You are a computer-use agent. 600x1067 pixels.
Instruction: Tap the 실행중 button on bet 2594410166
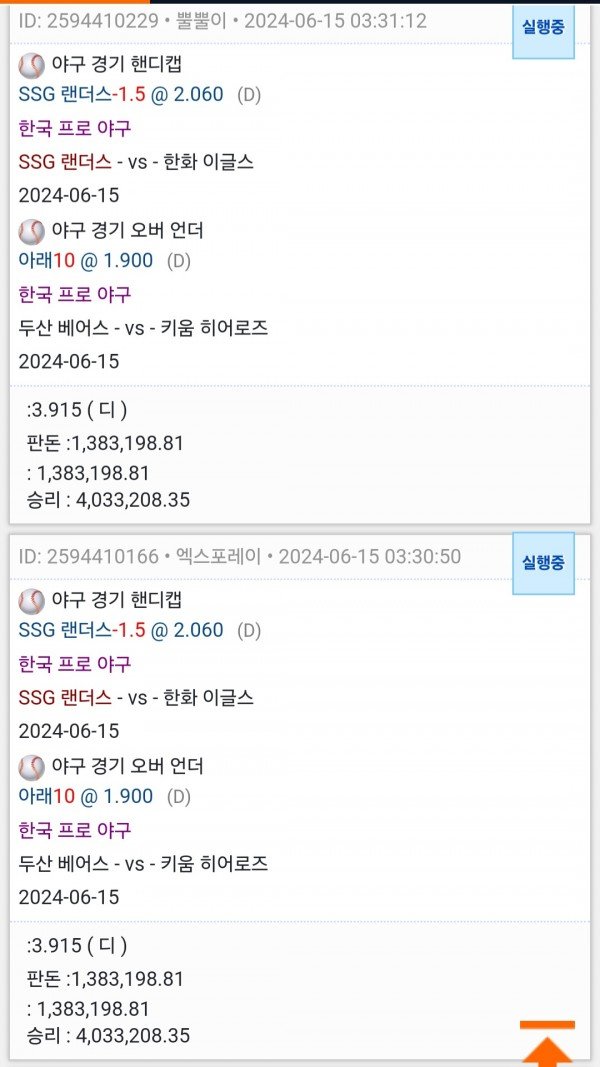tap(543, 563)
